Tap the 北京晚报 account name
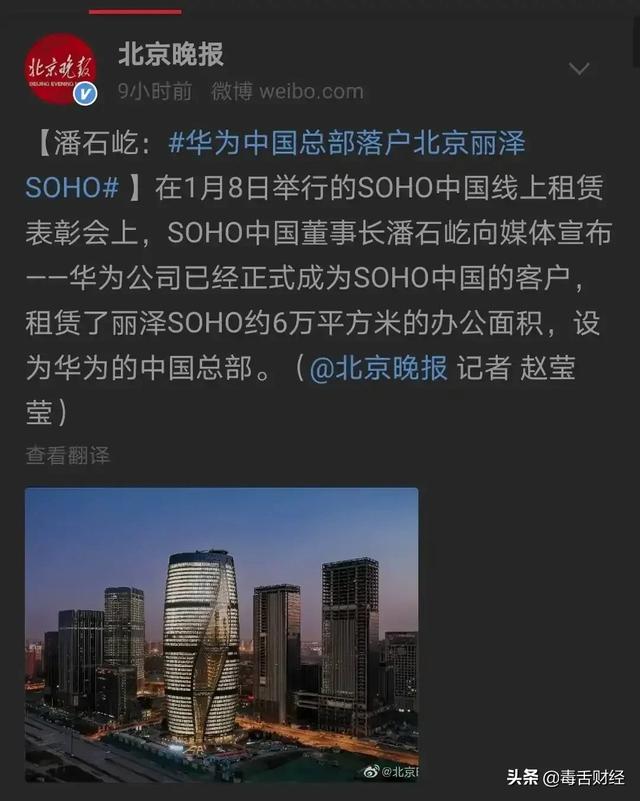The height and width of the screenshot is (801, 640). click(x=171, y=54)
